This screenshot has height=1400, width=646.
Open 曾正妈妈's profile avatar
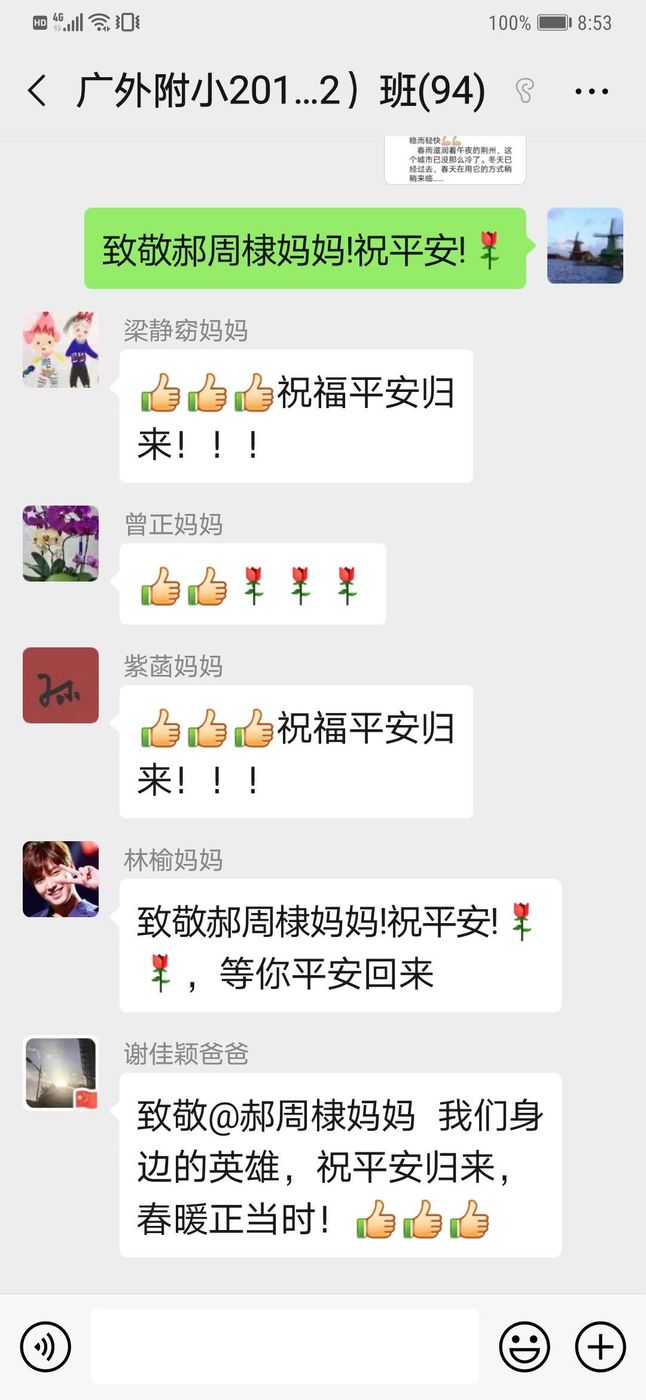click(61, 543)
